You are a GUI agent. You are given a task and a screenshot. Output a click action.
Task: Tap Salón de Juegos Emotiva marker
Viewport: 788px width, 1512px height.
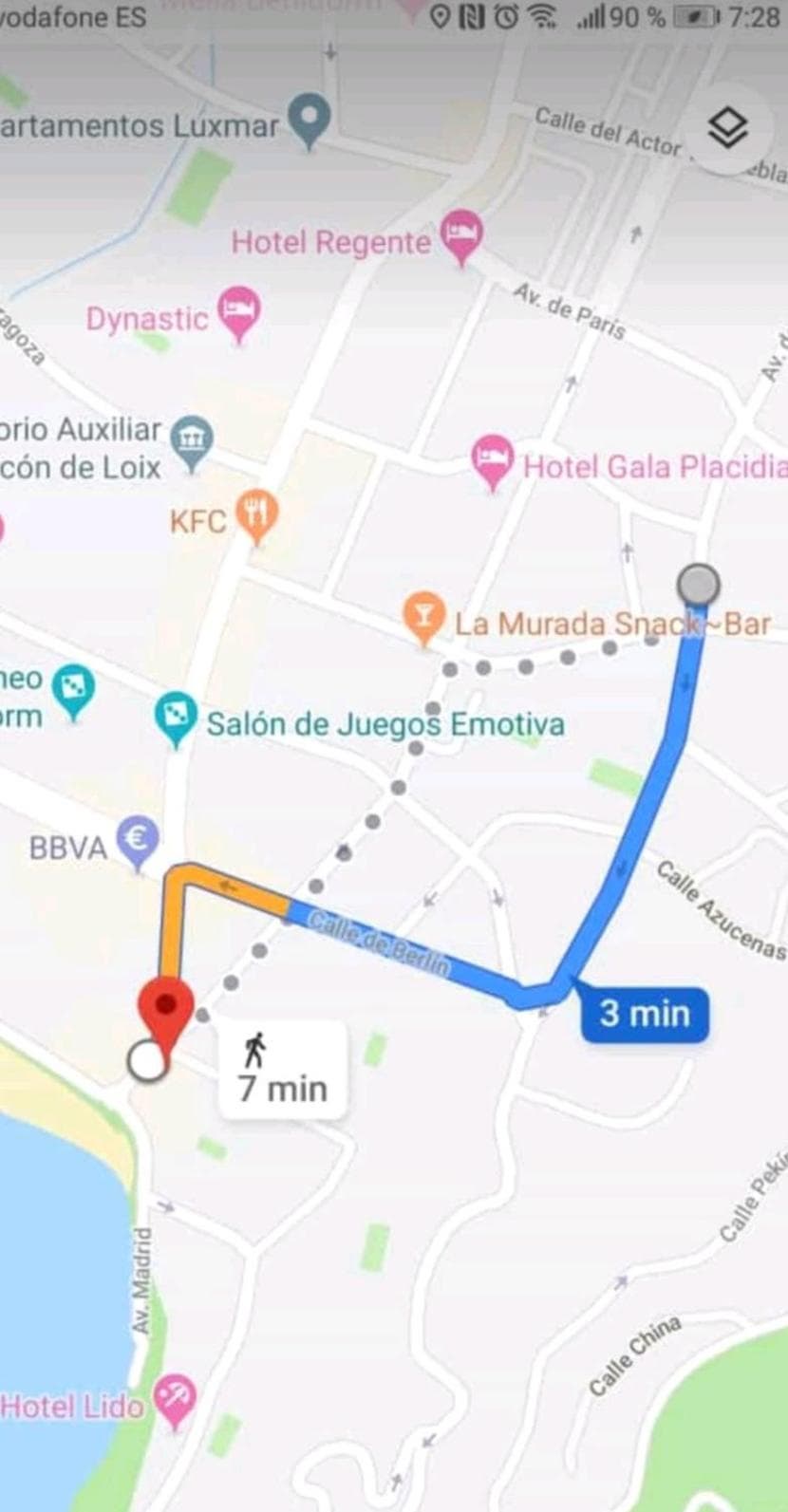pos(176,720)
